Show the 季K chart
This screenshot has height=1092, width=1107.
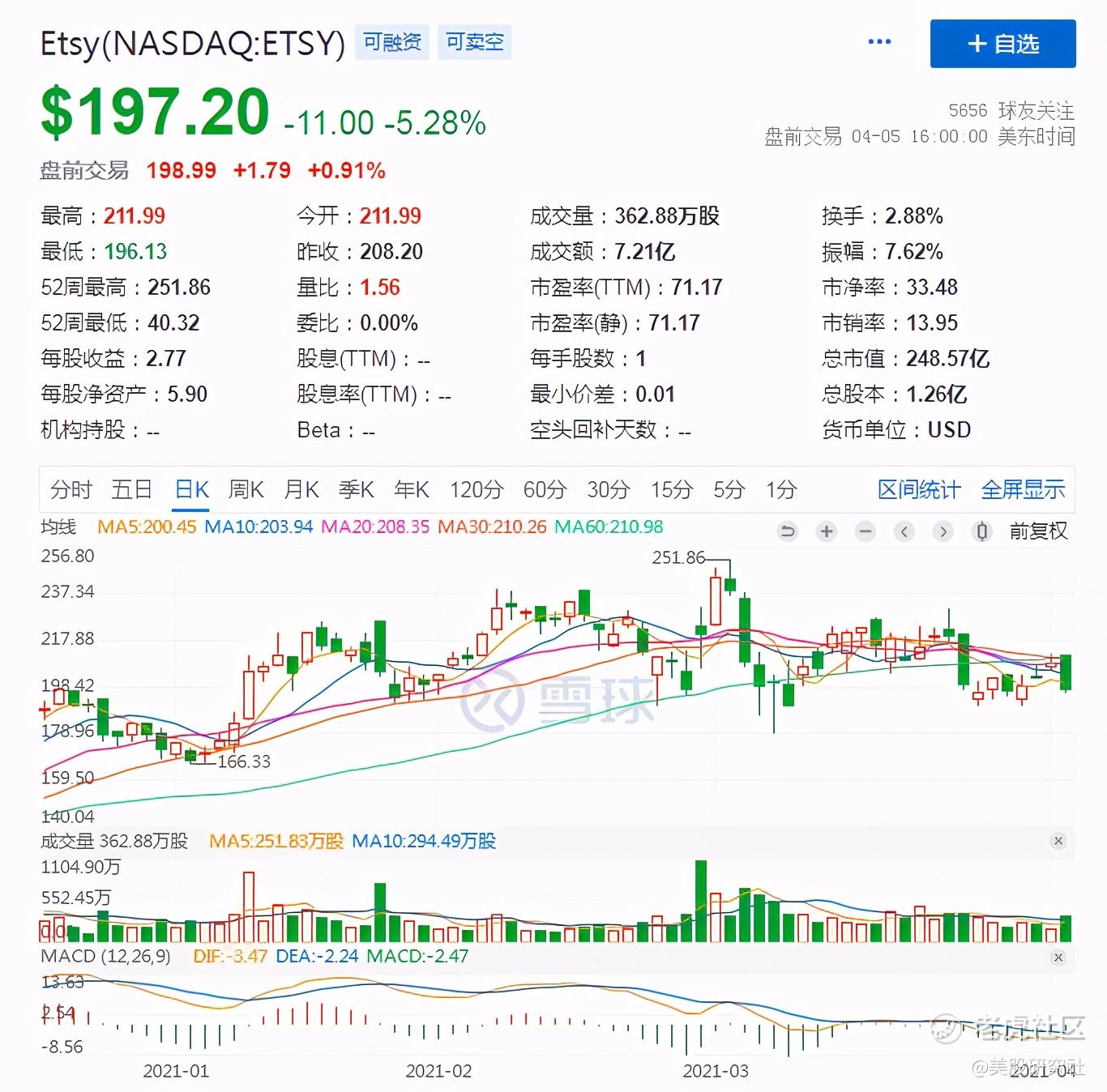pos(357,489)
